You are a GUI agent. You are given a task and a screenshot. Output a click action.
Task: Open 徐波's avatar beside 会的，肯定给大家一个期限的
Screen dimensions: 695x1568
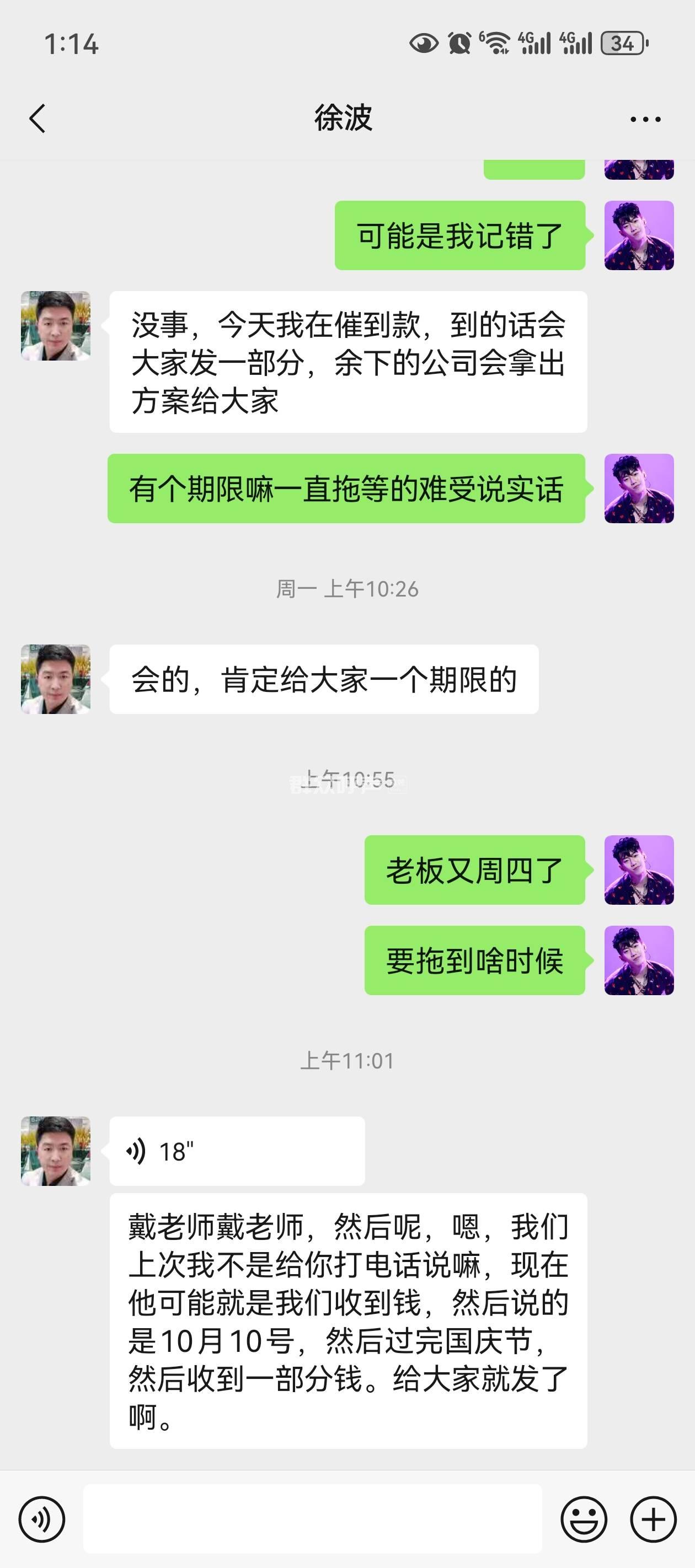[55, 679]
